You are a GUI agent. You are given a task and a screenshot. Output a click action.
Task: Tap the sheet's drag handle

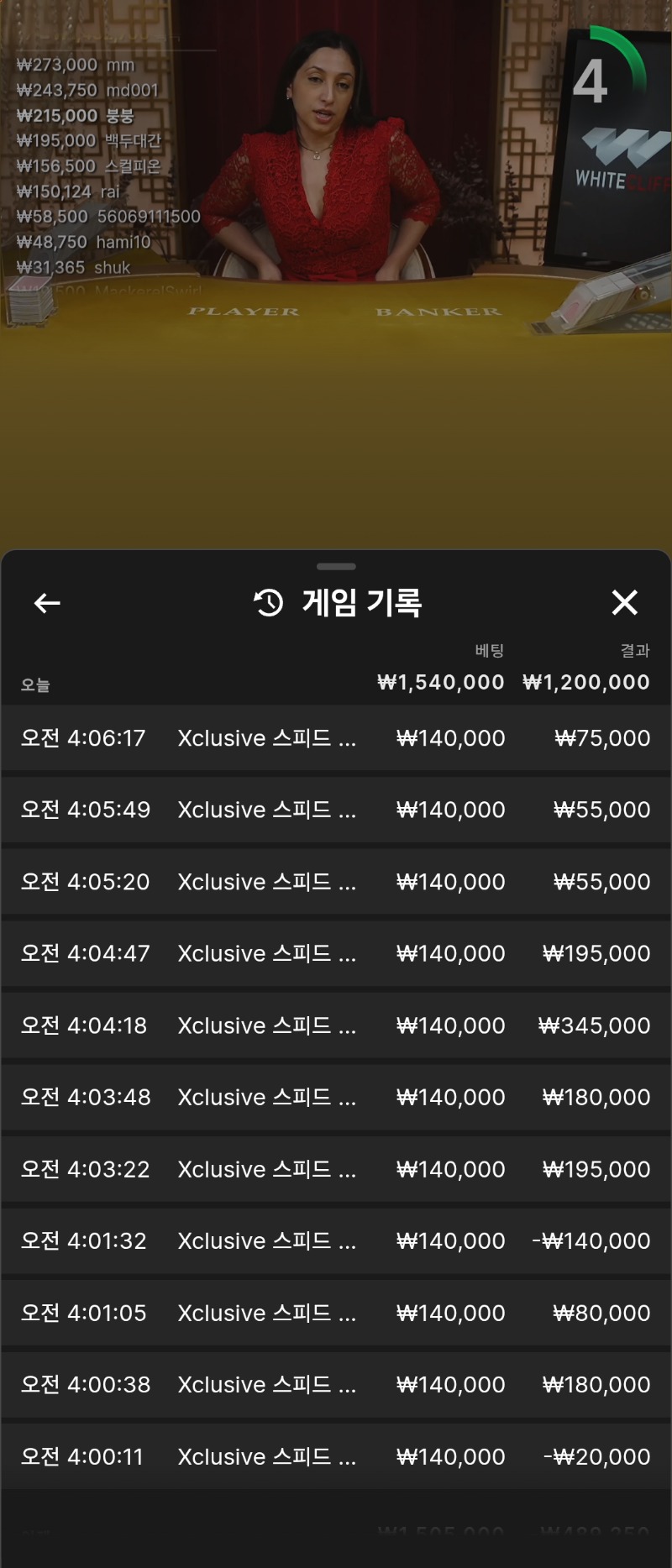click(336, 566)
